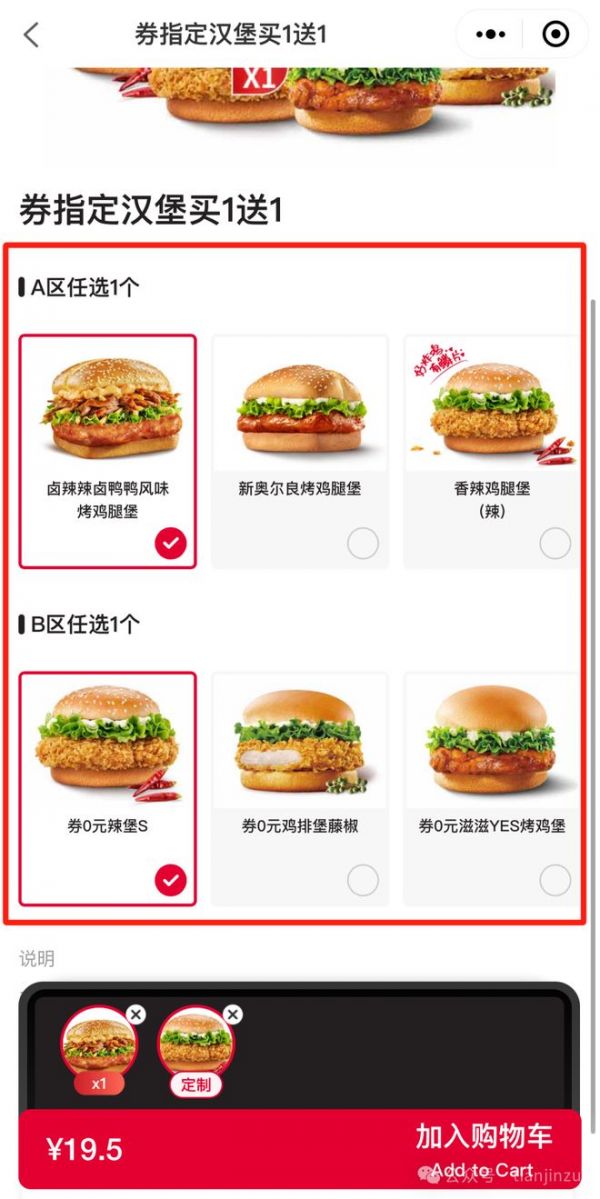600x1199 pixels.
Task: Remove the x1 burger from the tray
Action: point(136,1014)
